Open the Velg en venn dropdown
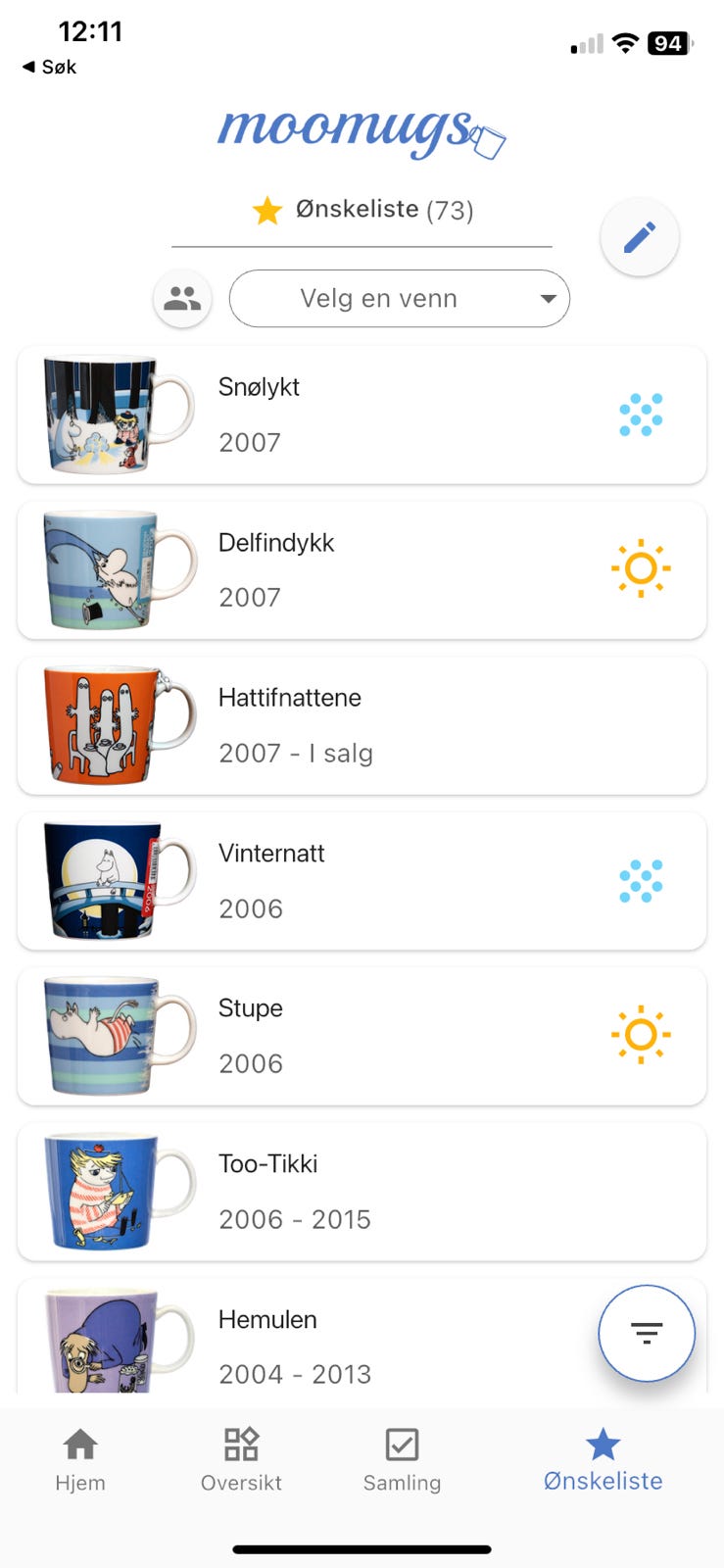This screenshot has width=724, height=1568. tap(399, 299)
